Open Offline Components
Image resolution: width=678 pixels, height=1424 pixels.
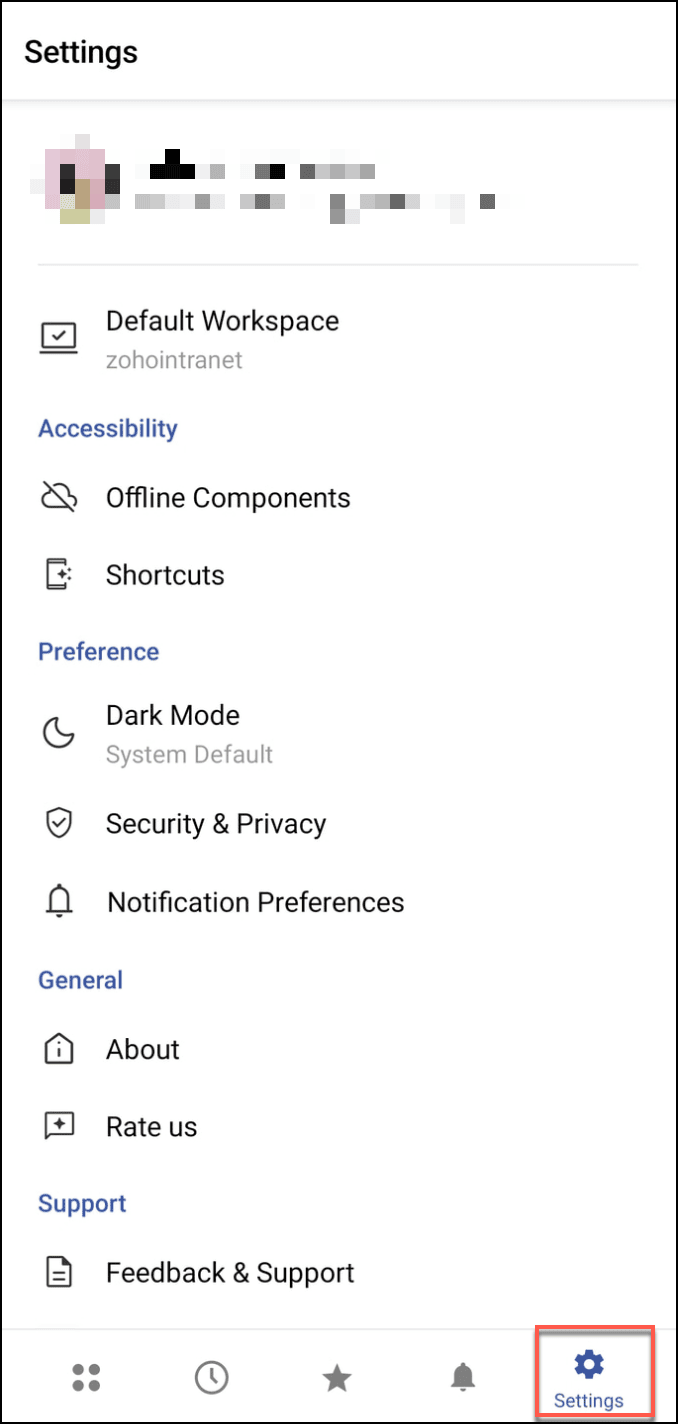(x=228, y=498)
